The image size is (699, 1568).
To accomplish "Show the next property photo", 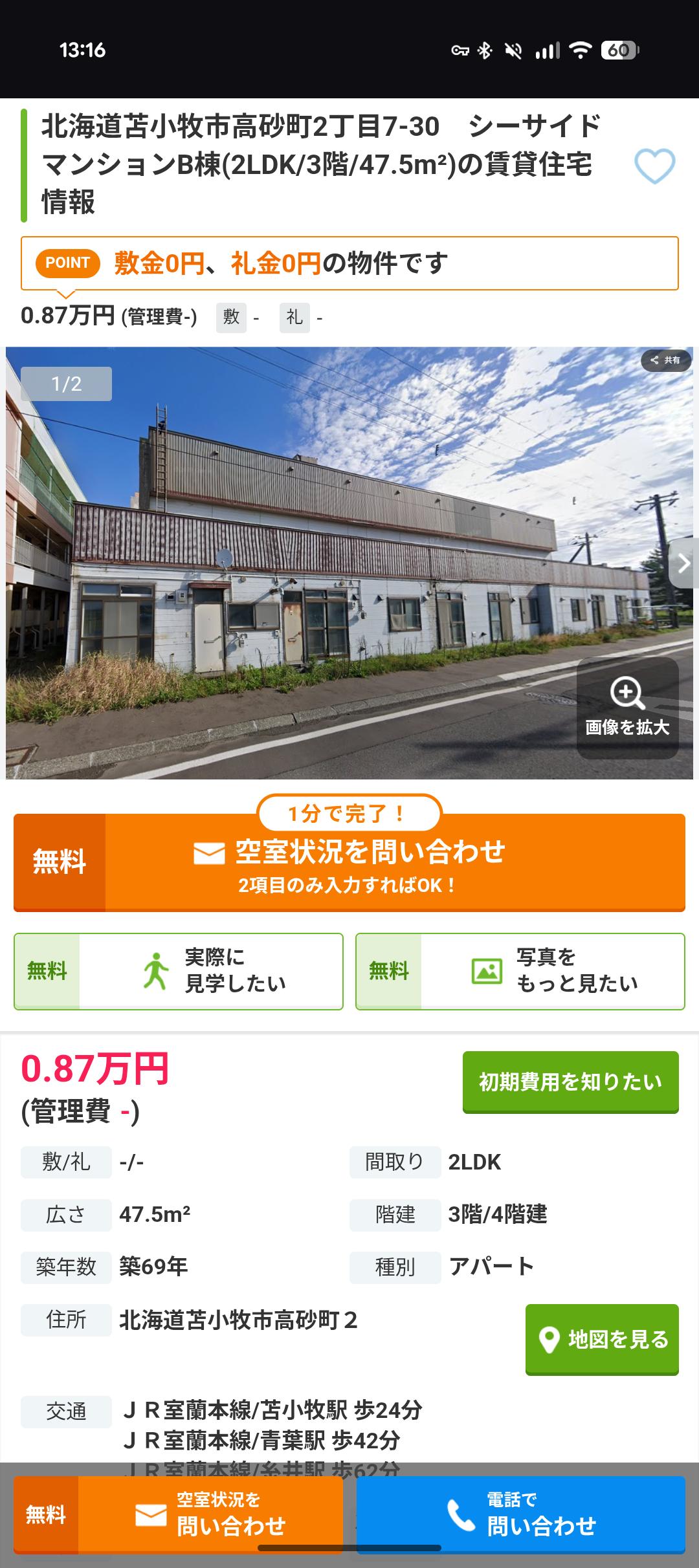I will 683,563.
